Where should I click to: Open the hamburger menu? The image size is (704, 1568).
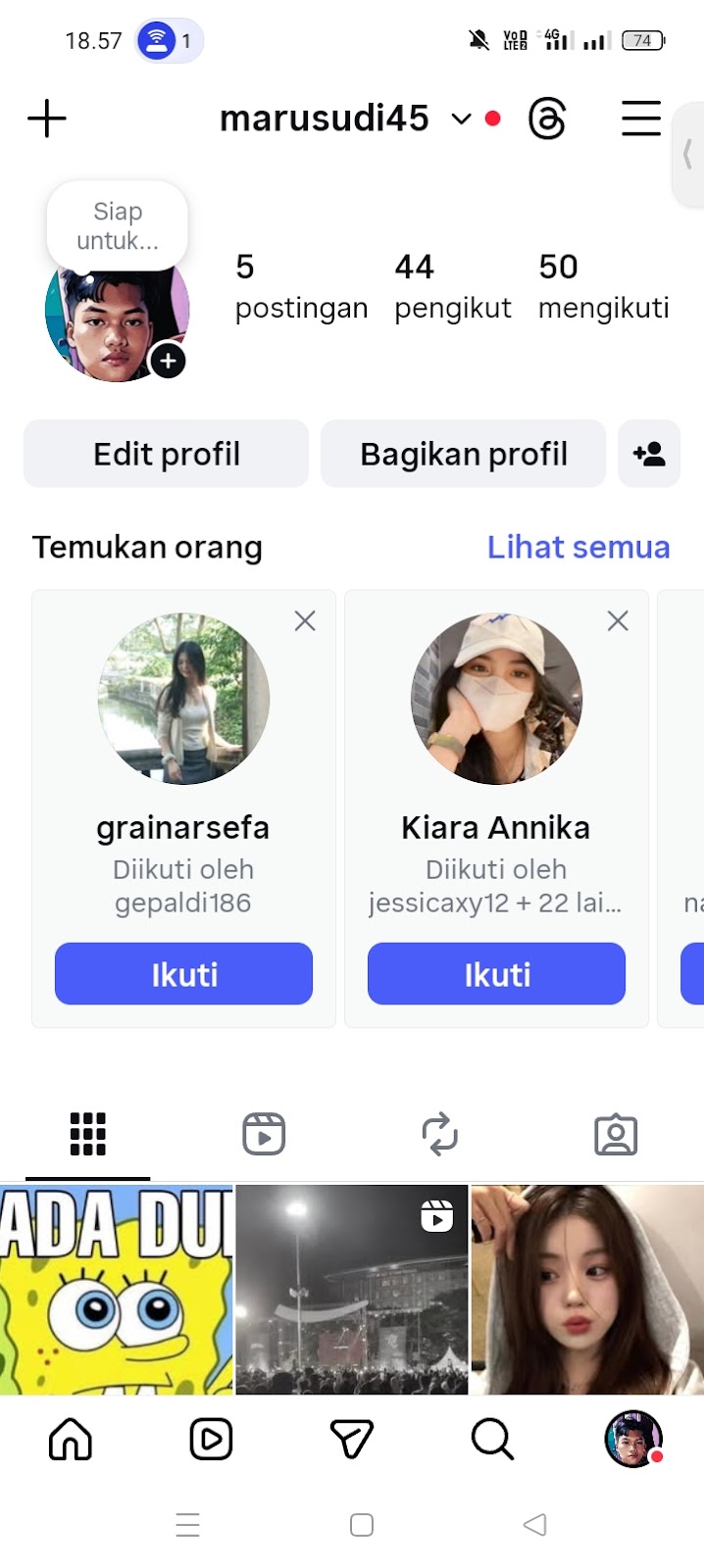(x=640, y=119)
